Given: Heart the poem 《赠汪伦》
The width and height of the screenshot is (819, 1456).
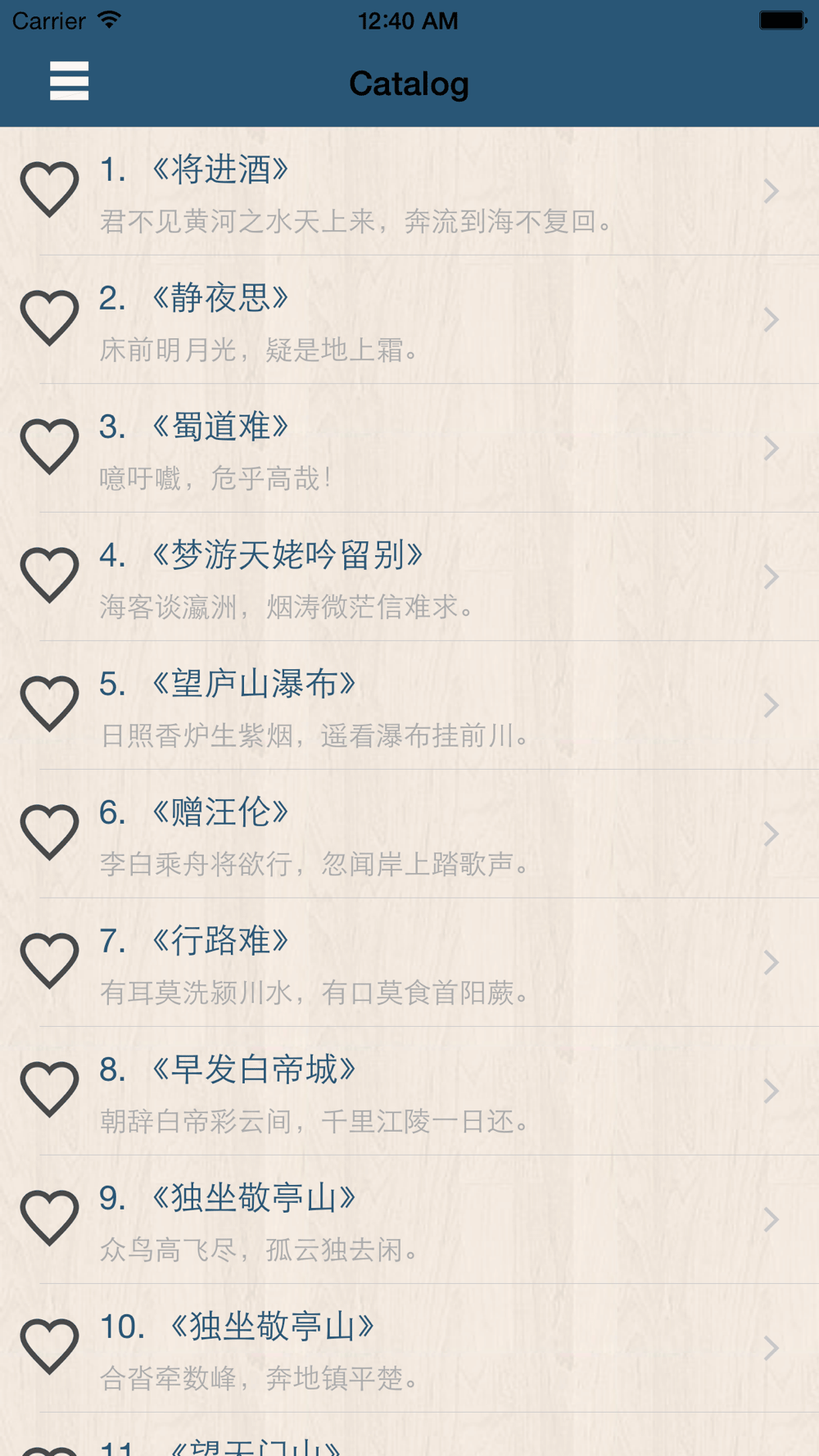Looking at the screenshot, I should (x=49, y=832).
